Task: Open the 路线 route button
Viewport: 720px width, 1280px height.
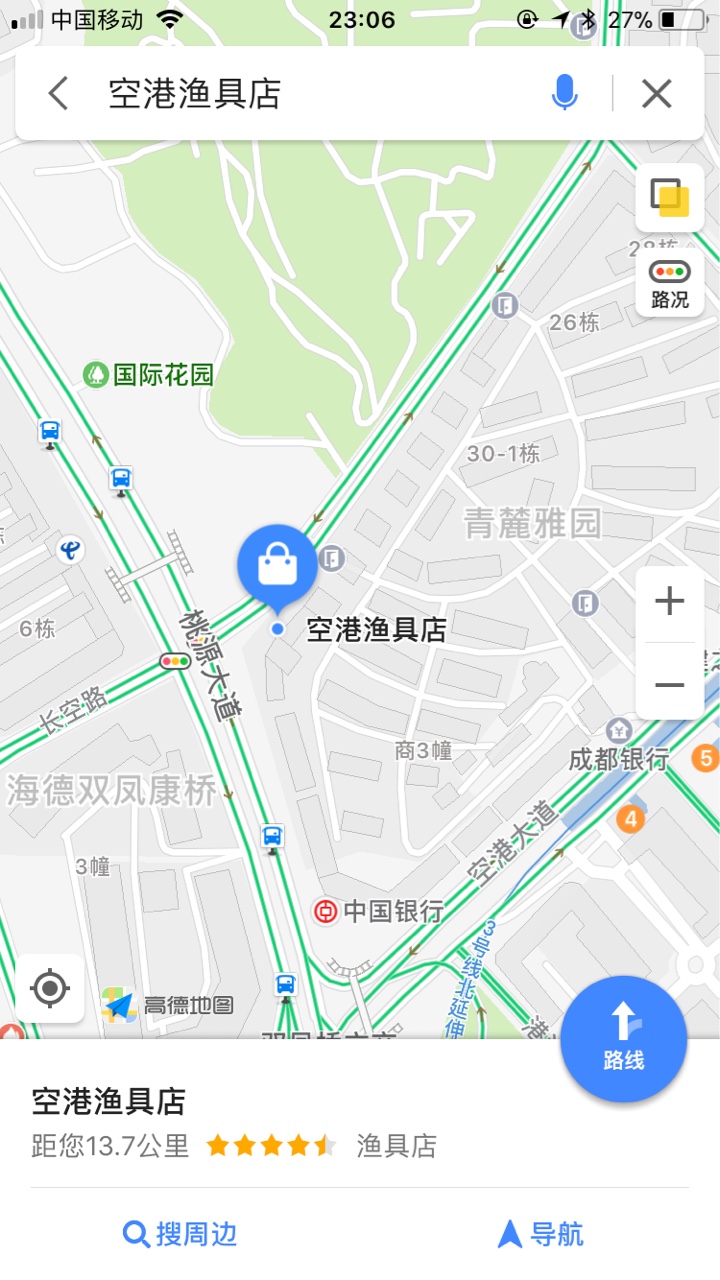Action: (x=624, y=1039)
